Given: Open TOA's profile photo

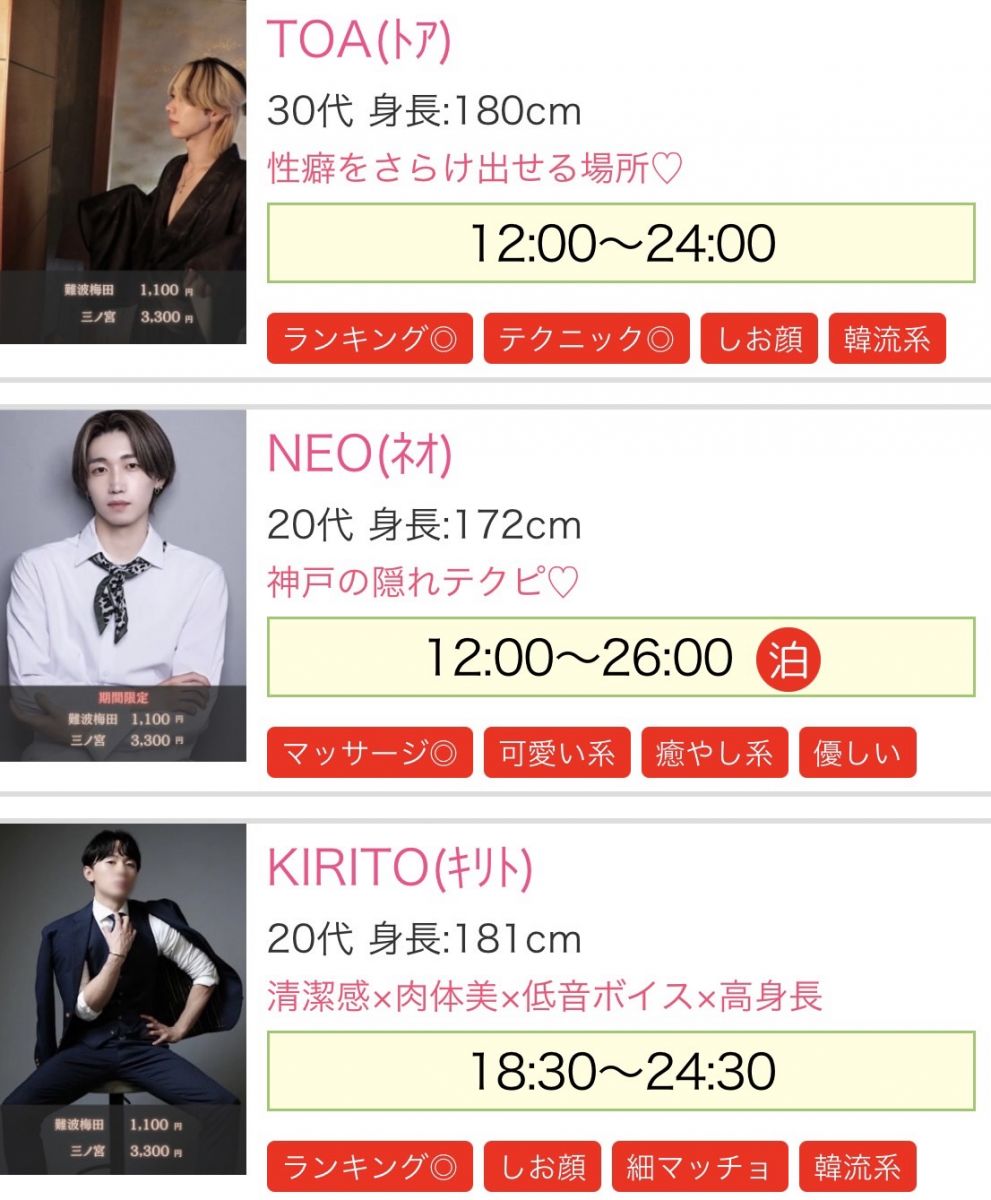Looking at the screenshot, I should click(x=122, y=170).
